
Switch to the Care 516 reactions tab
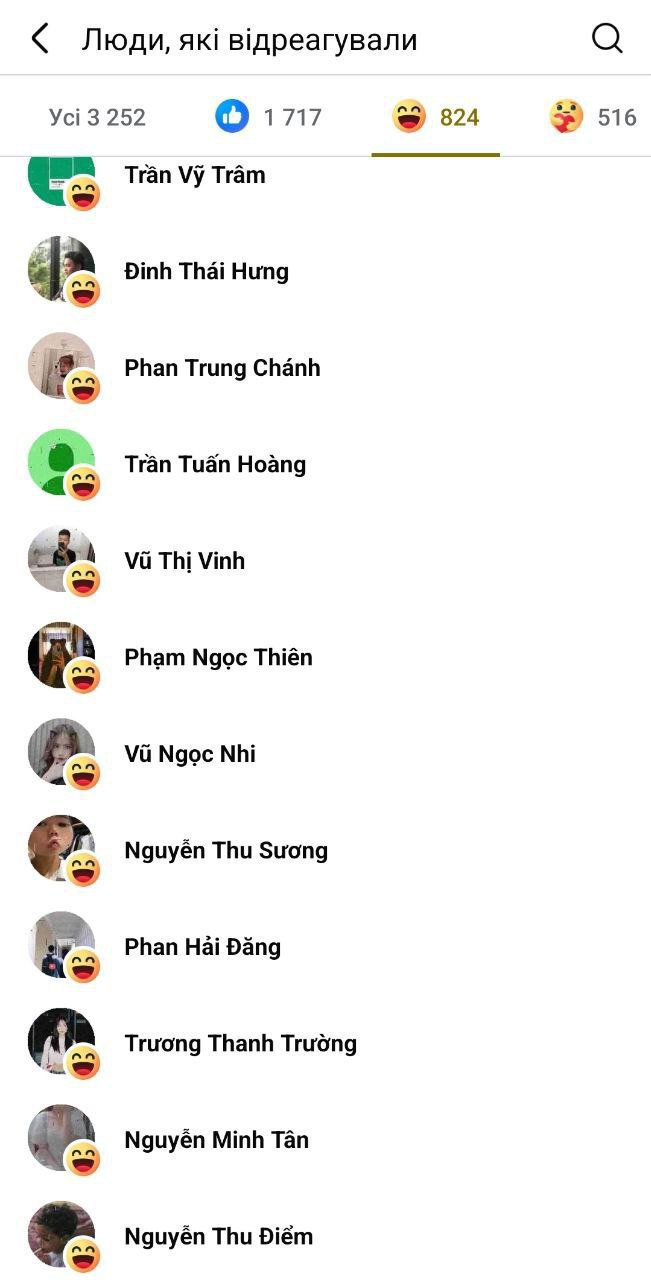pos(593,117)
